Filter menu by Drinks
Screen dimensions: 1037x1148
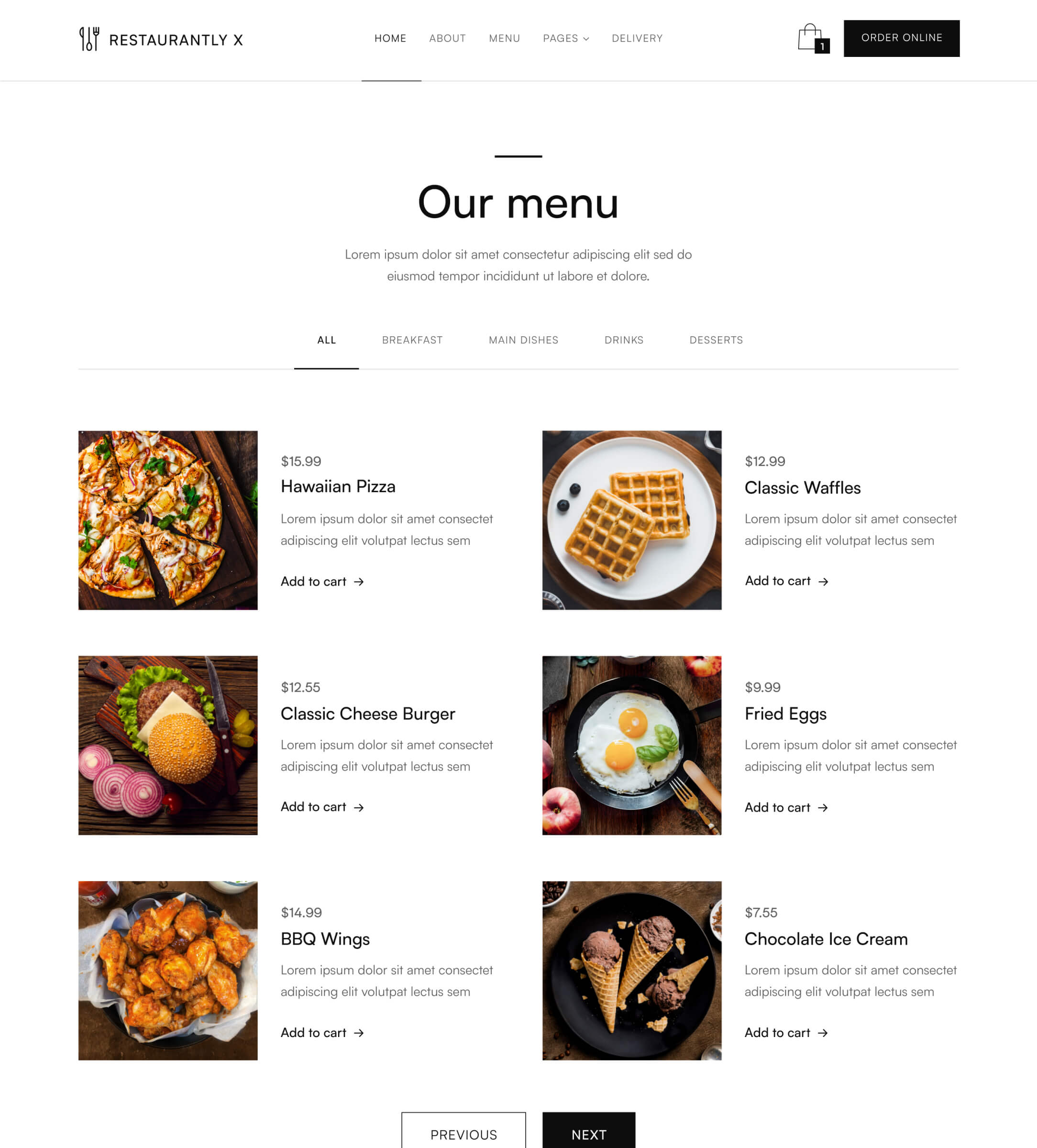(624, 340)
